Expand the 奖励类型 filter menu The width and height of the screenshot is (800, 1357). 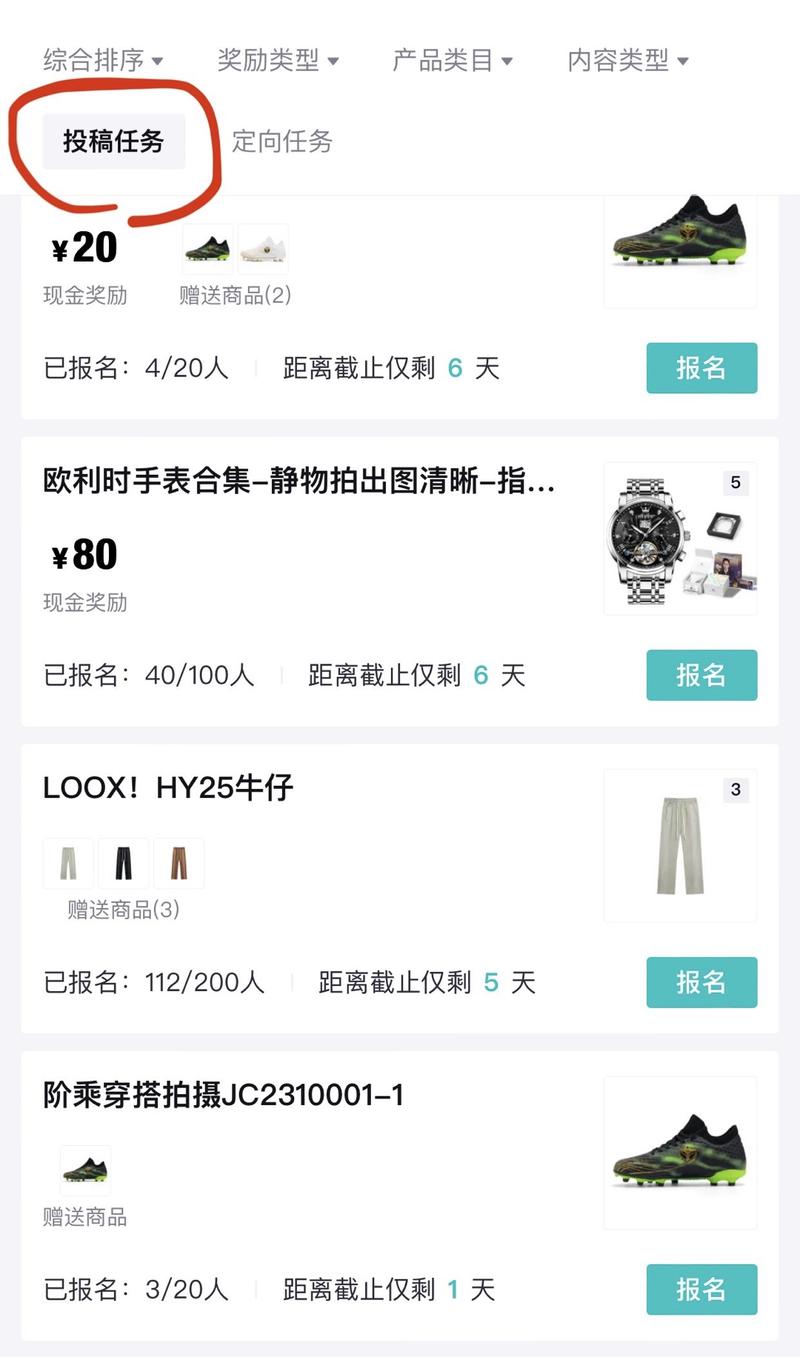(270, 59)
